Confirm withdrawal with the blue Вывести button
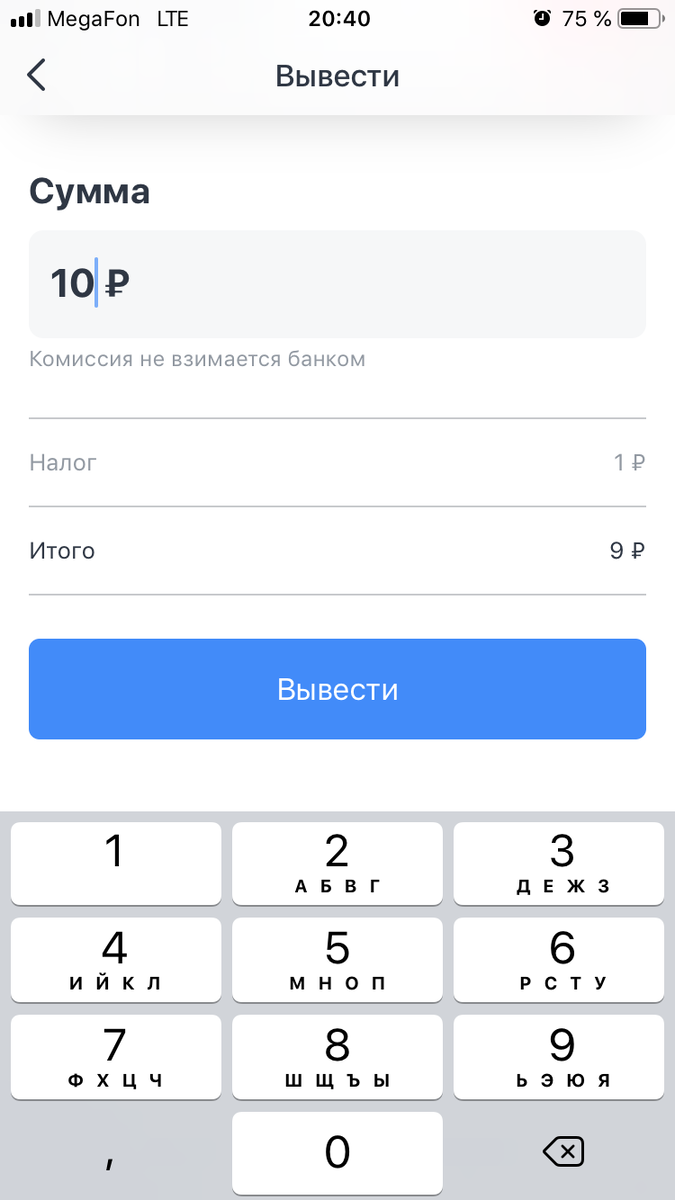 [337, 689]
